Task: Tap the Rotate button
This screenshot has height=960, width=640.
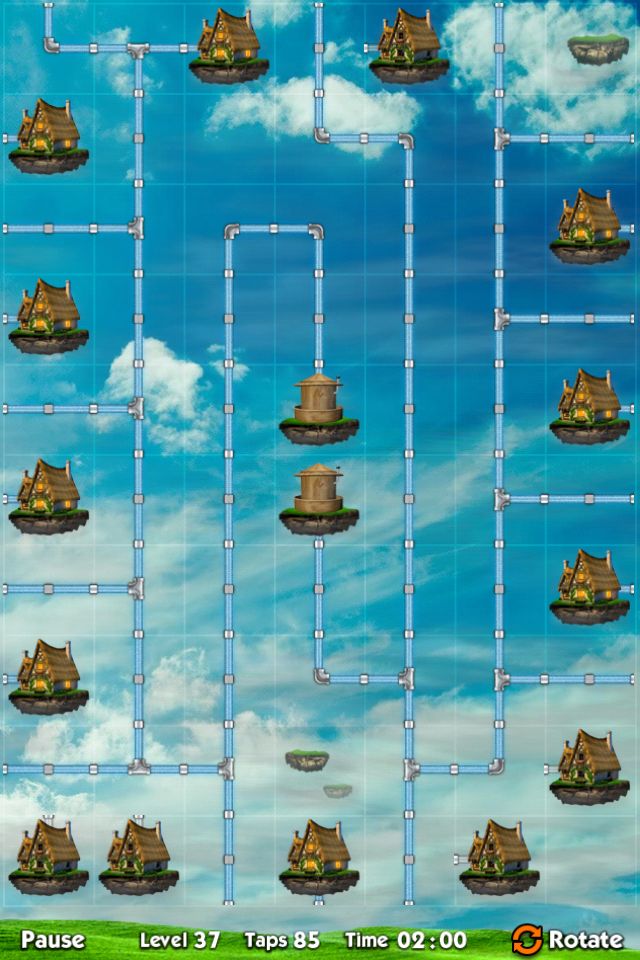Action: (567, 940)
